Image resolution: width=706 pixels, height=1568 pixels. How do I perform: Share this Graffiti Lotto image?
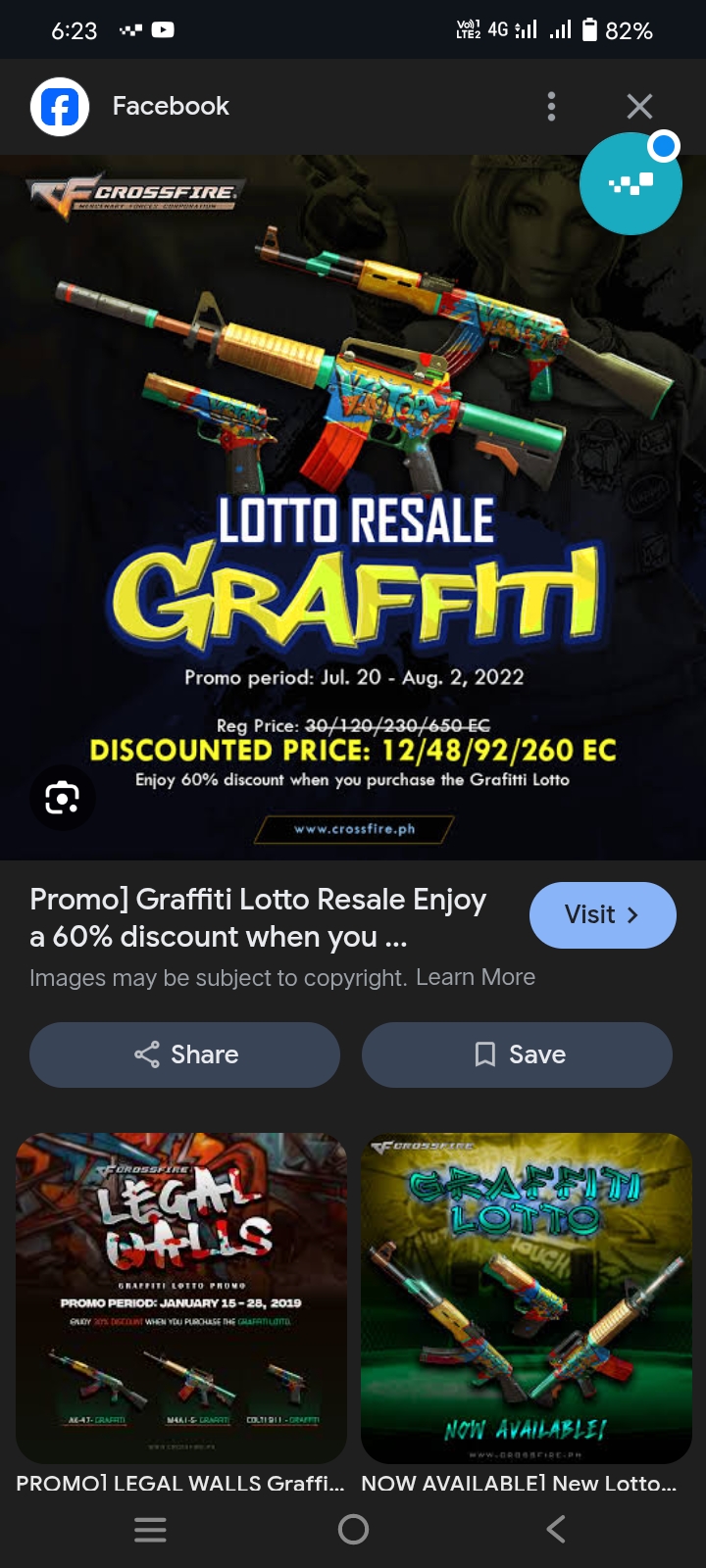(x=184, y=1054)
